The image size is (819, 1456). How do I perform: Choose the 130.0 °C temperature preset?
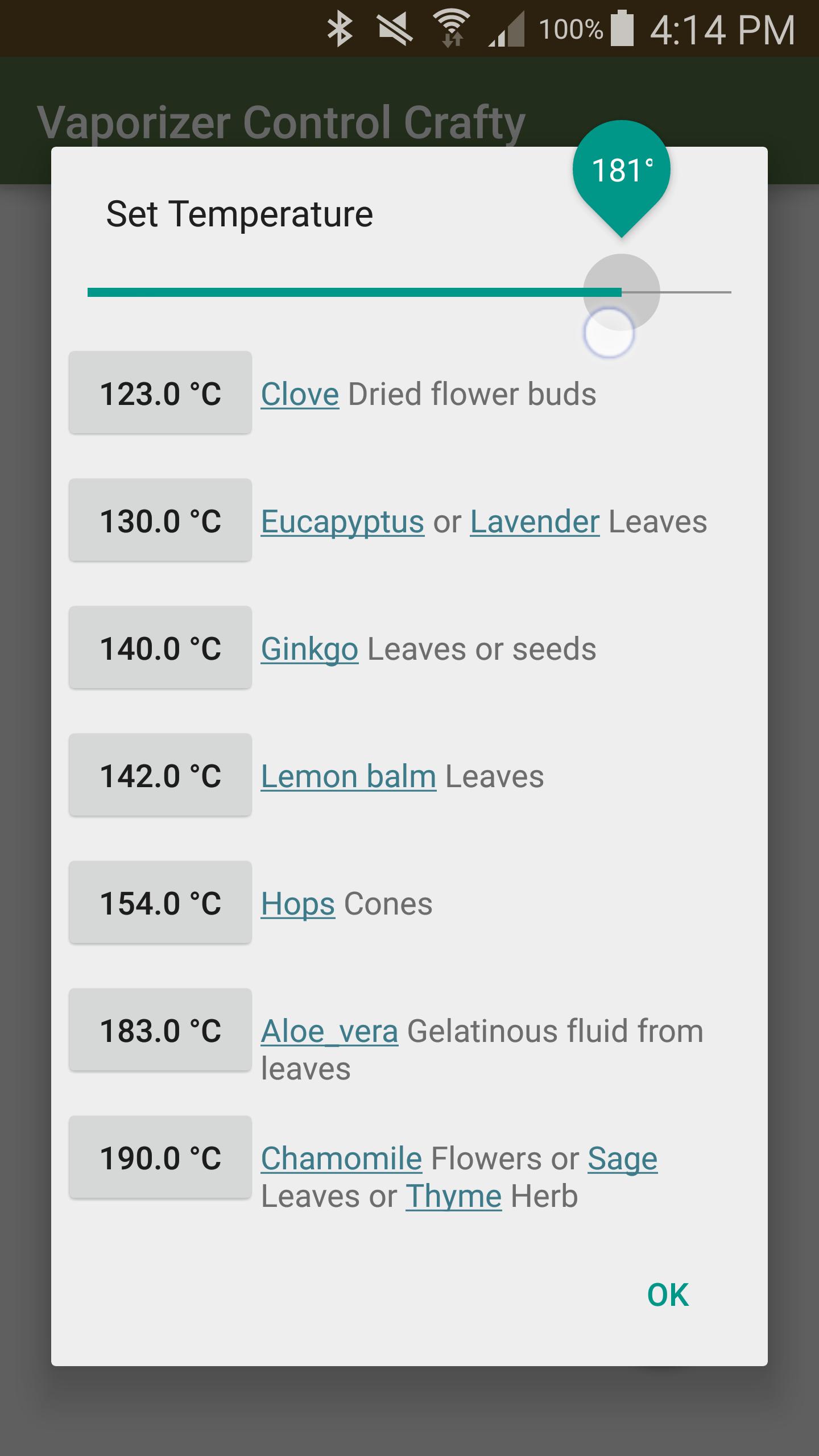click(160, 520)
